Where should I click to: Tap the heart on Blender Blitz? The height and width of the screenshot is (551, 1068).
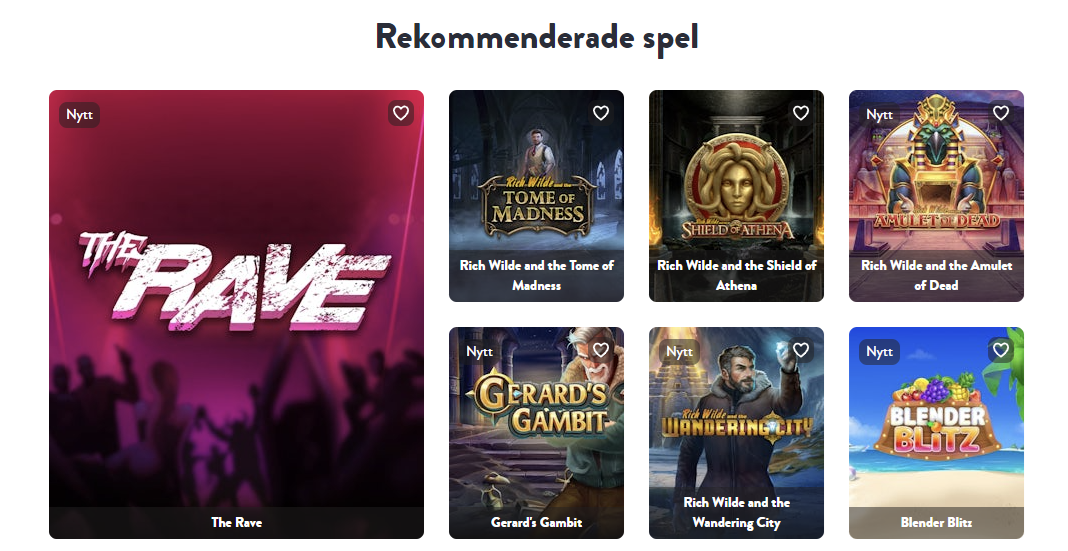(x=1001, y=350)
